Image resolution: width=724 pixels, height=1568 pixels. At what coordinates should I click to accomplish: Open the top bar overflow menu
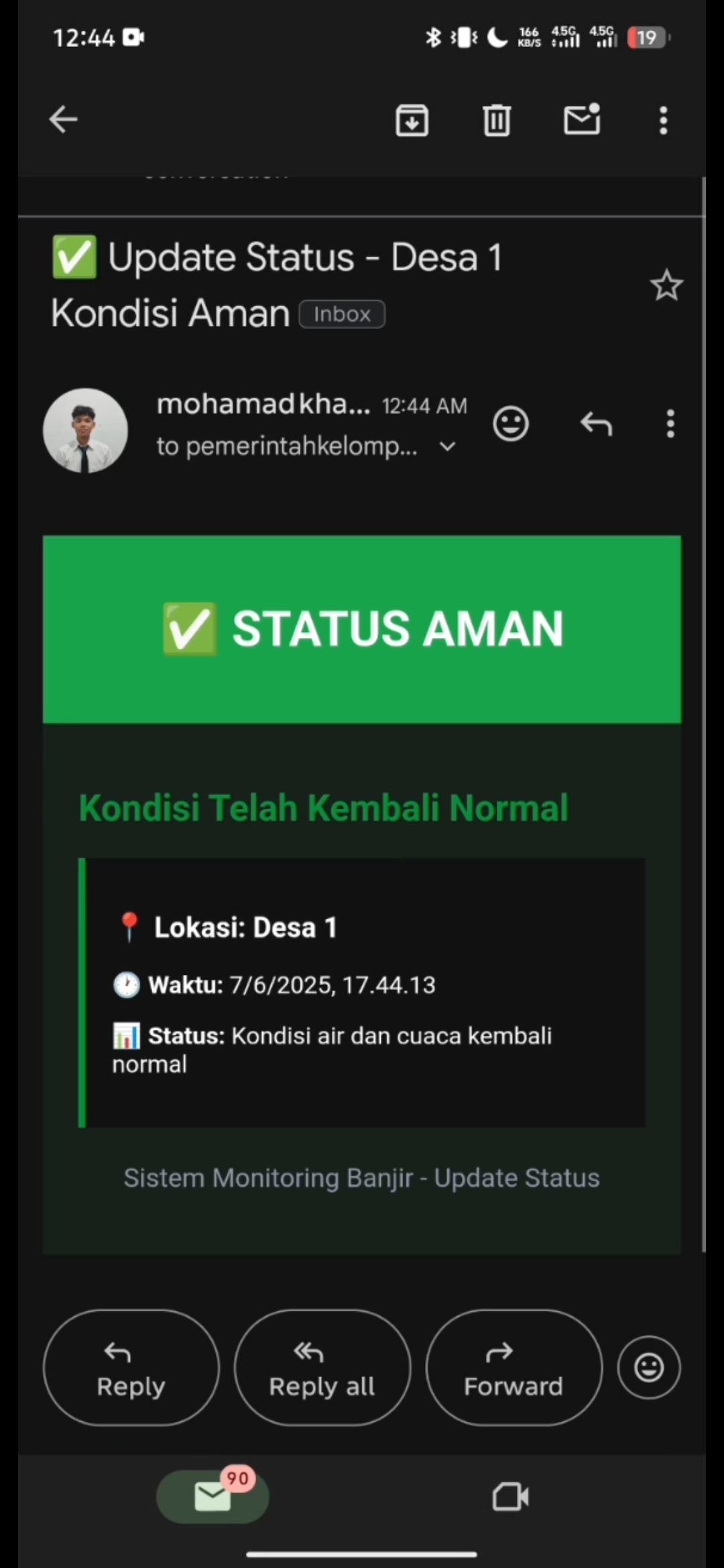(663, 121)
